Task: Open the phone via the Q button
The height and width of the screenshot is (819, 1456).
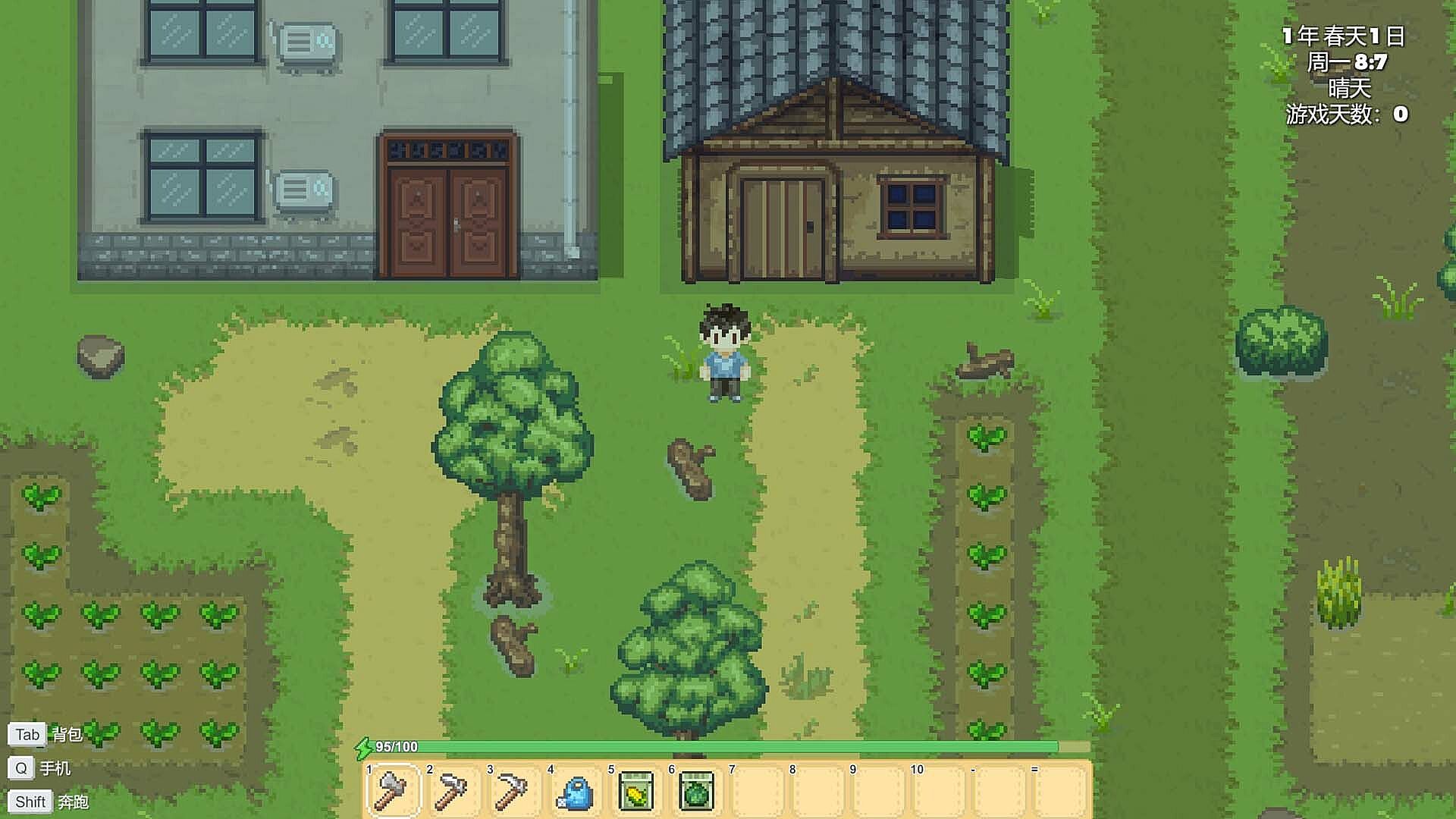Action: tap(21, 768)
